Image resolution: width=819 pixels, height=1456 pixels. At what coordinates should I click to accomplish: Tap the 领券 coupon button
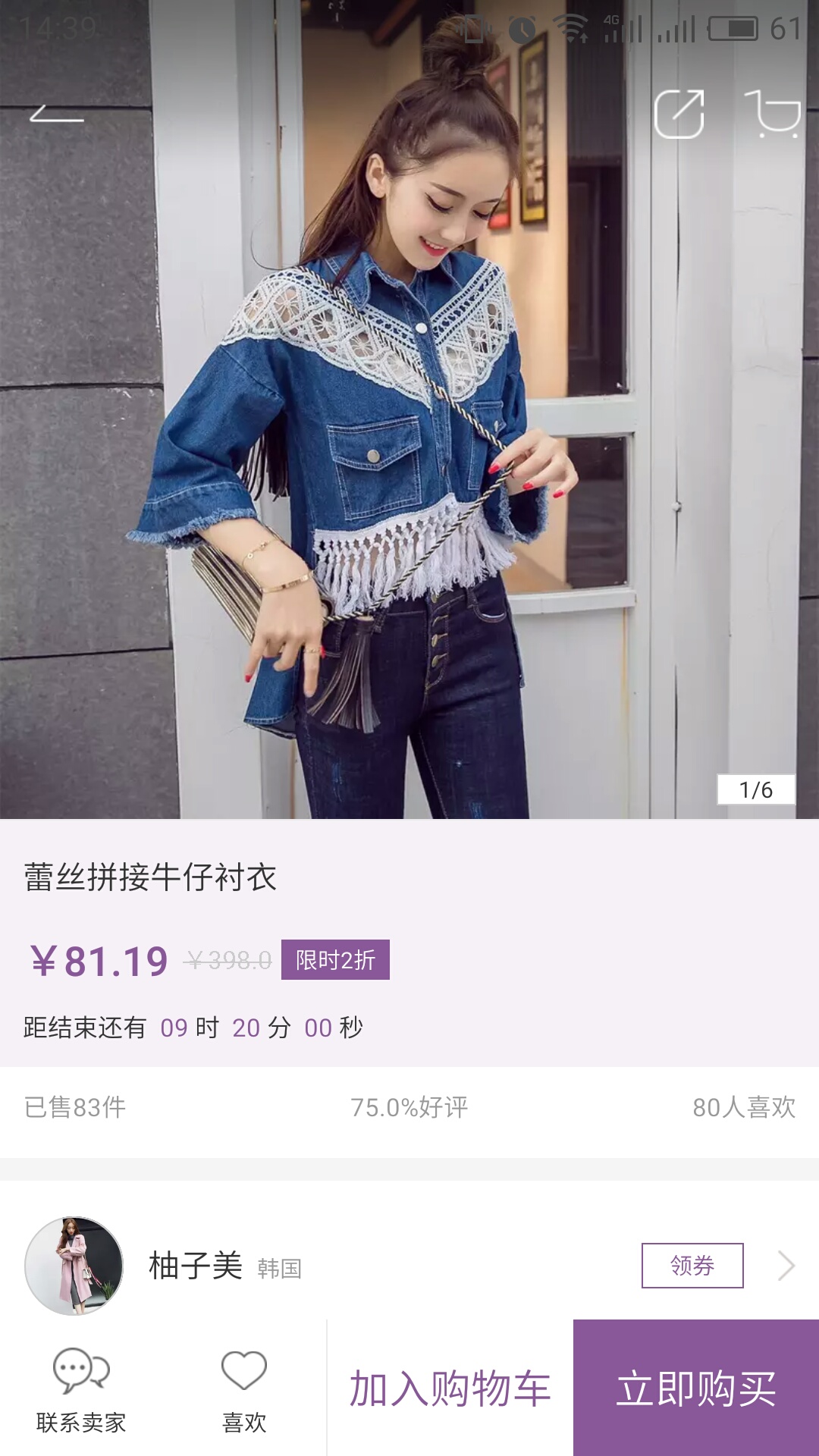[x=692, y=1265]
